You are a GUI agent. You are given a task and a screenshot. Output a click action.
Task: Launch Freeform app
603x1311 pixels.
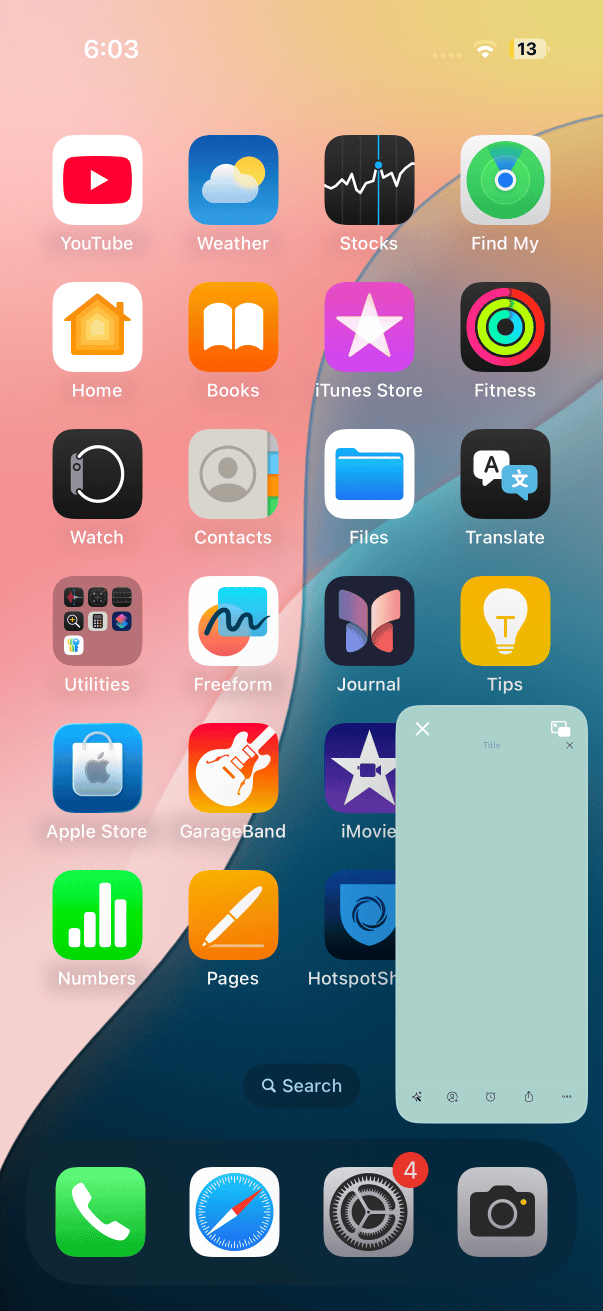coord(233,621)
